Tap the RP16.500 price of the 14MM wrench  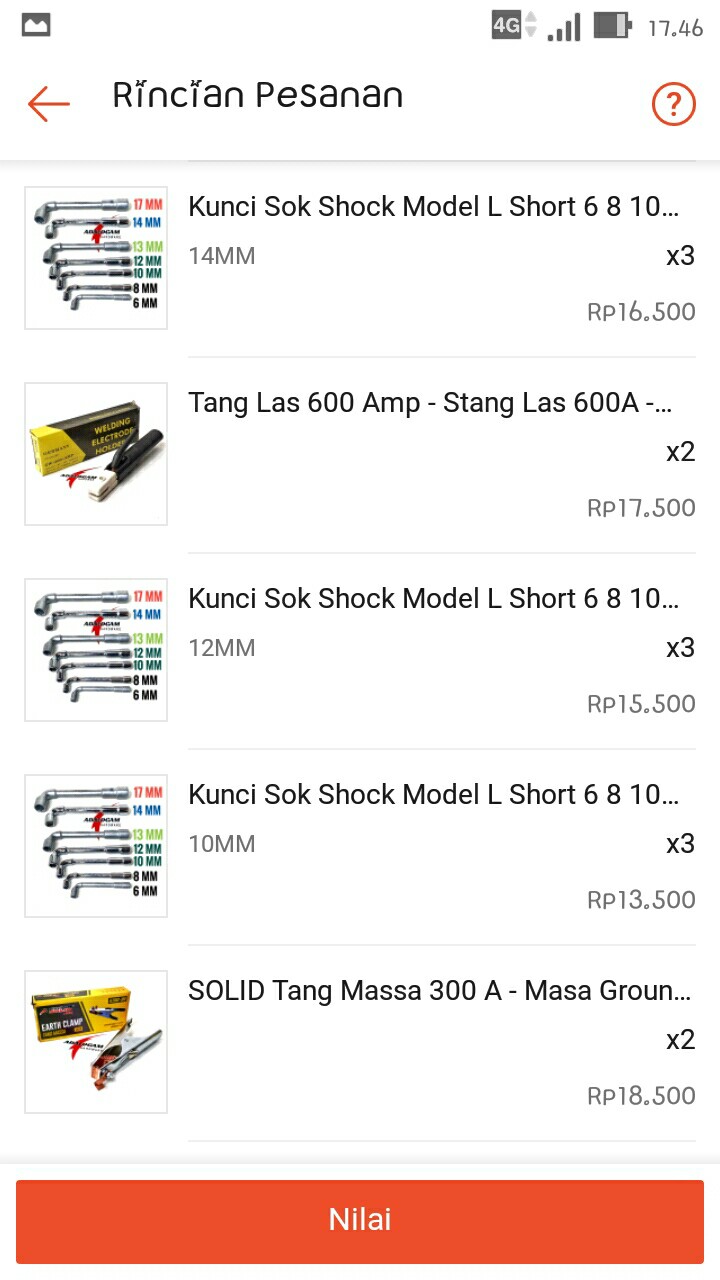[640, 311]
